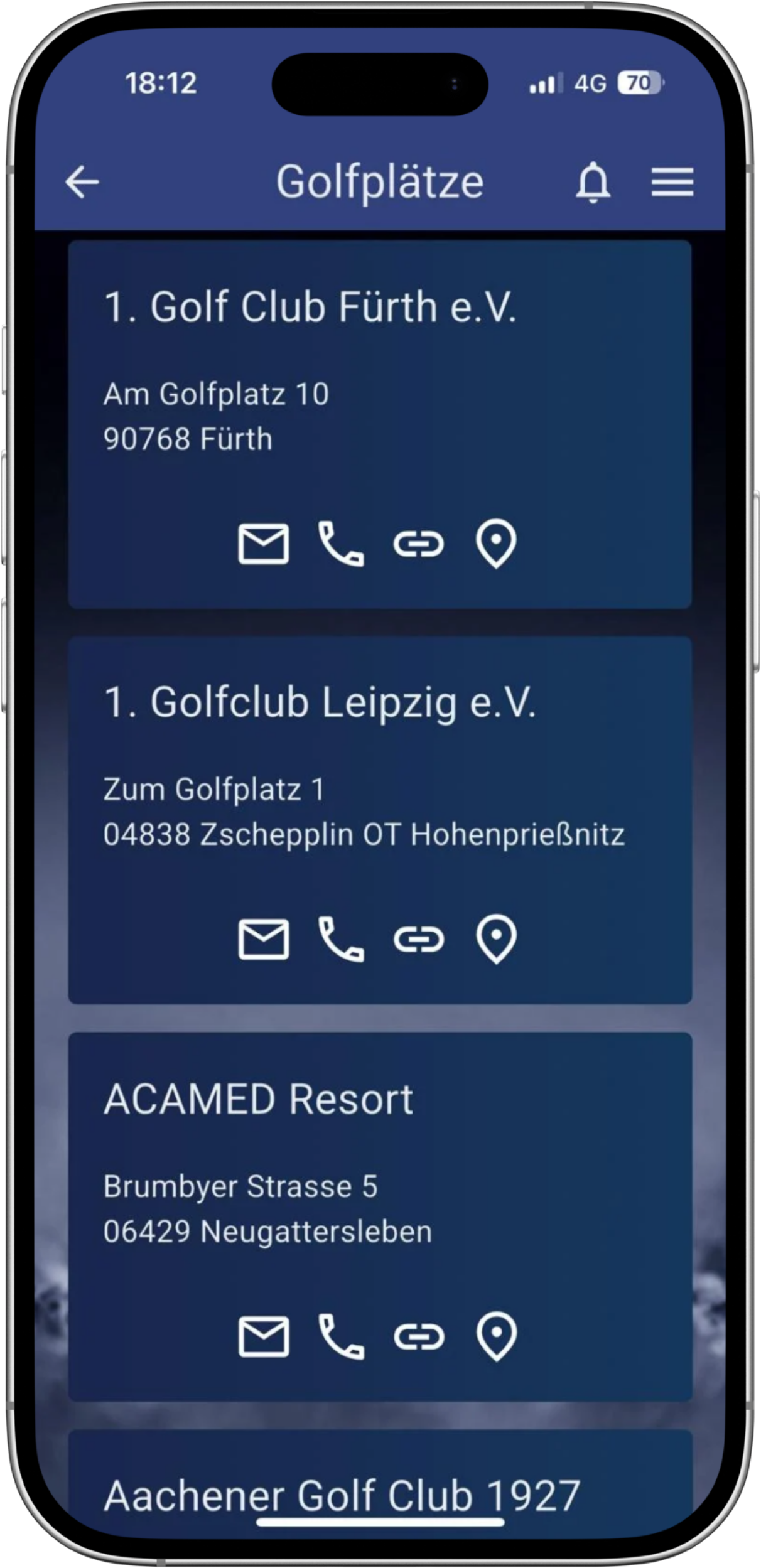Dial ACAMED Resort phone number

pos(341,1336)
